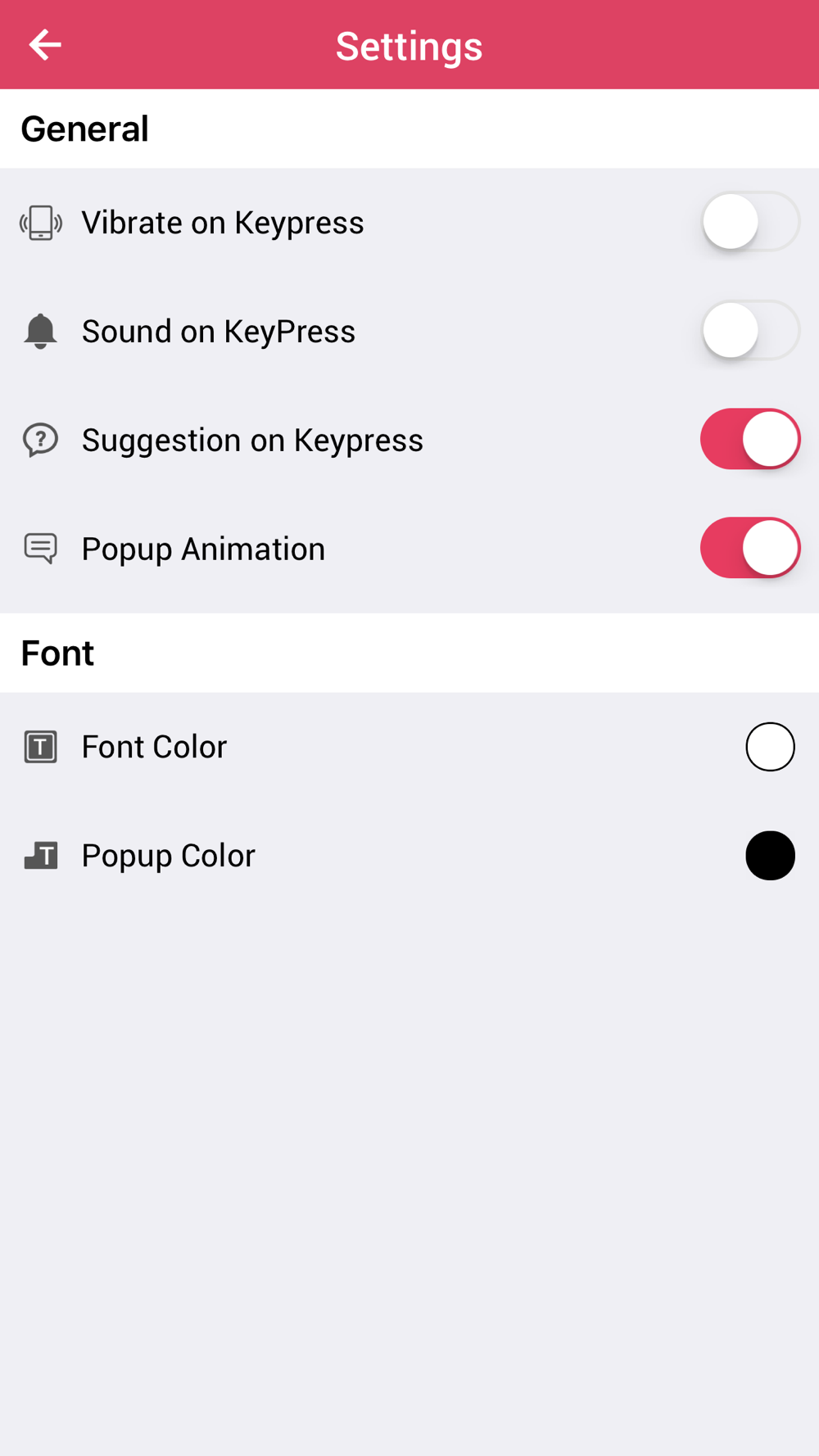This screenshot has height=1456, width=819.
Task: Open the white Font Color swatch
Action: 770,747
